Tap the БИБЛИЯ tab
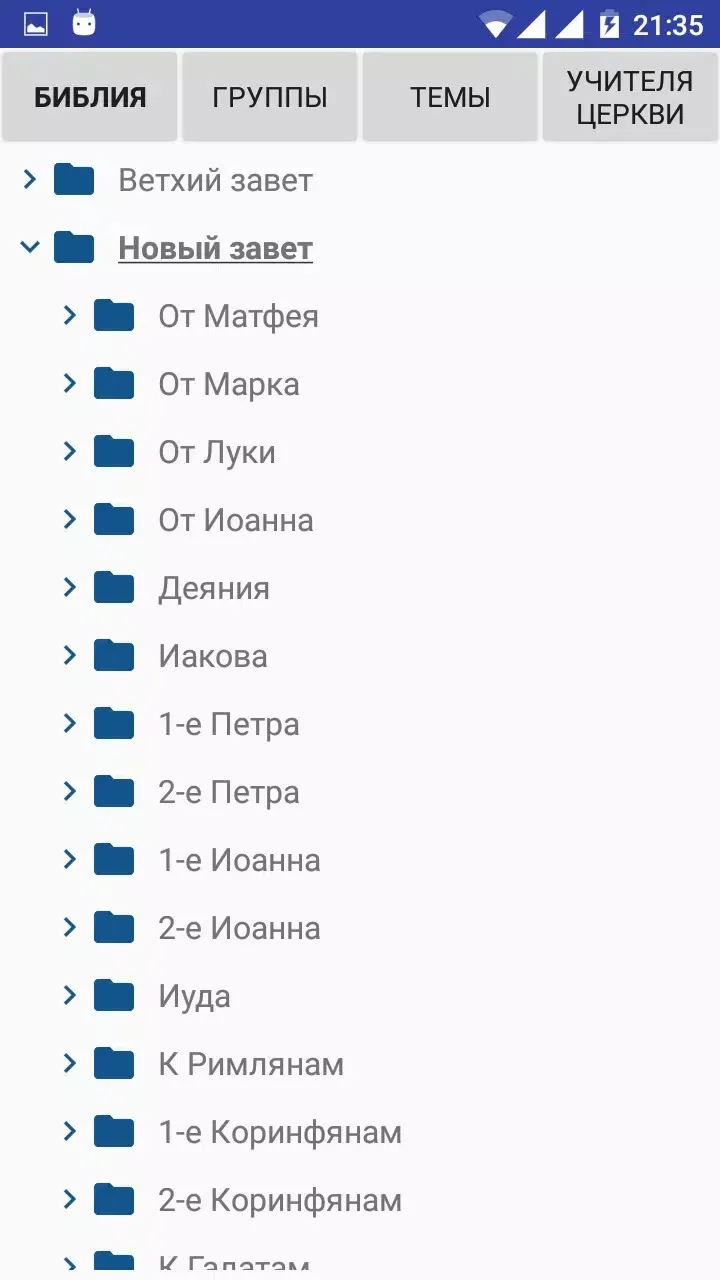 tap(90, 97)
